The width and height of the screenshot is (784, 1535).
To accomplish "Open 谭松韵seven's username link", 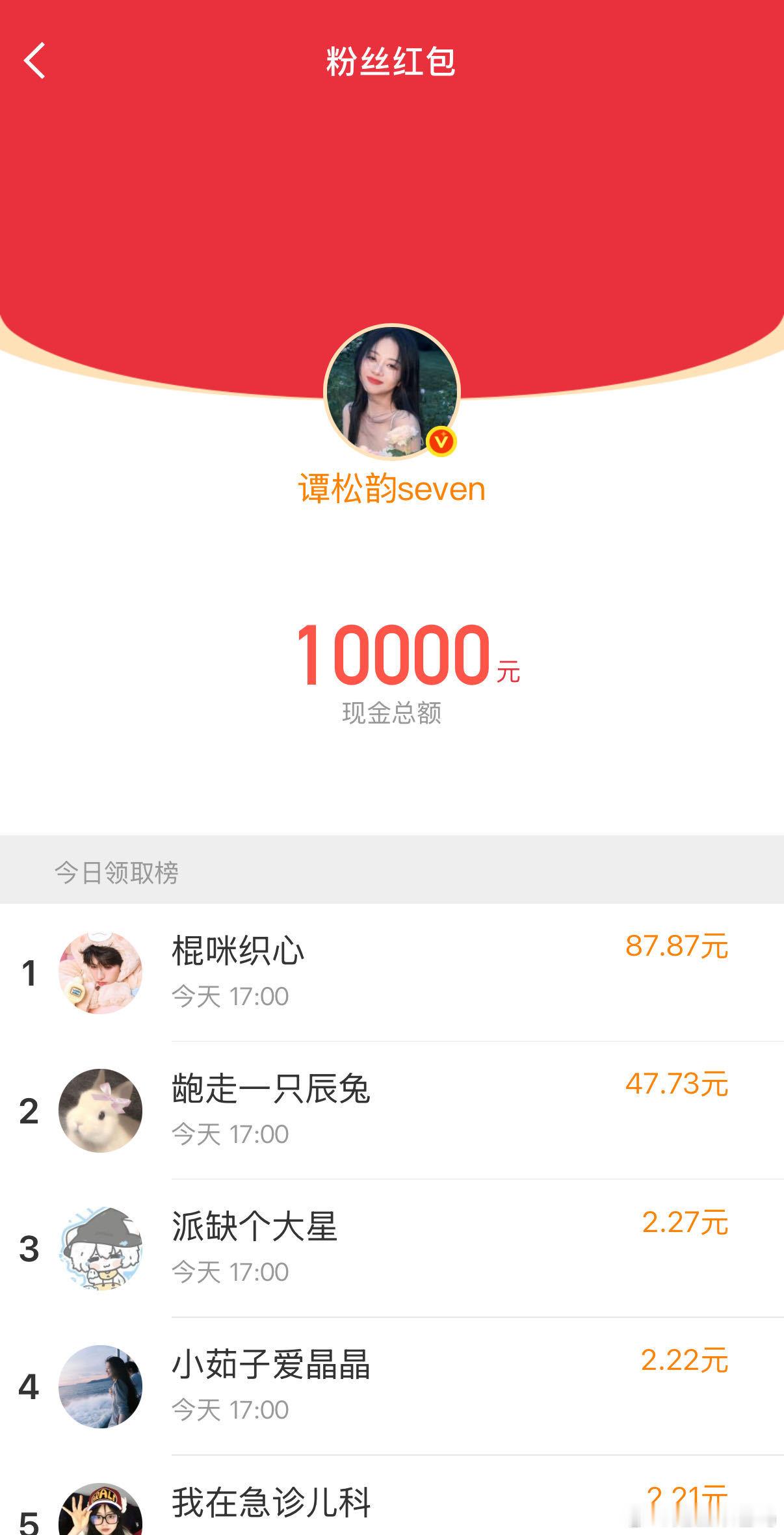I will pos(391,489).
